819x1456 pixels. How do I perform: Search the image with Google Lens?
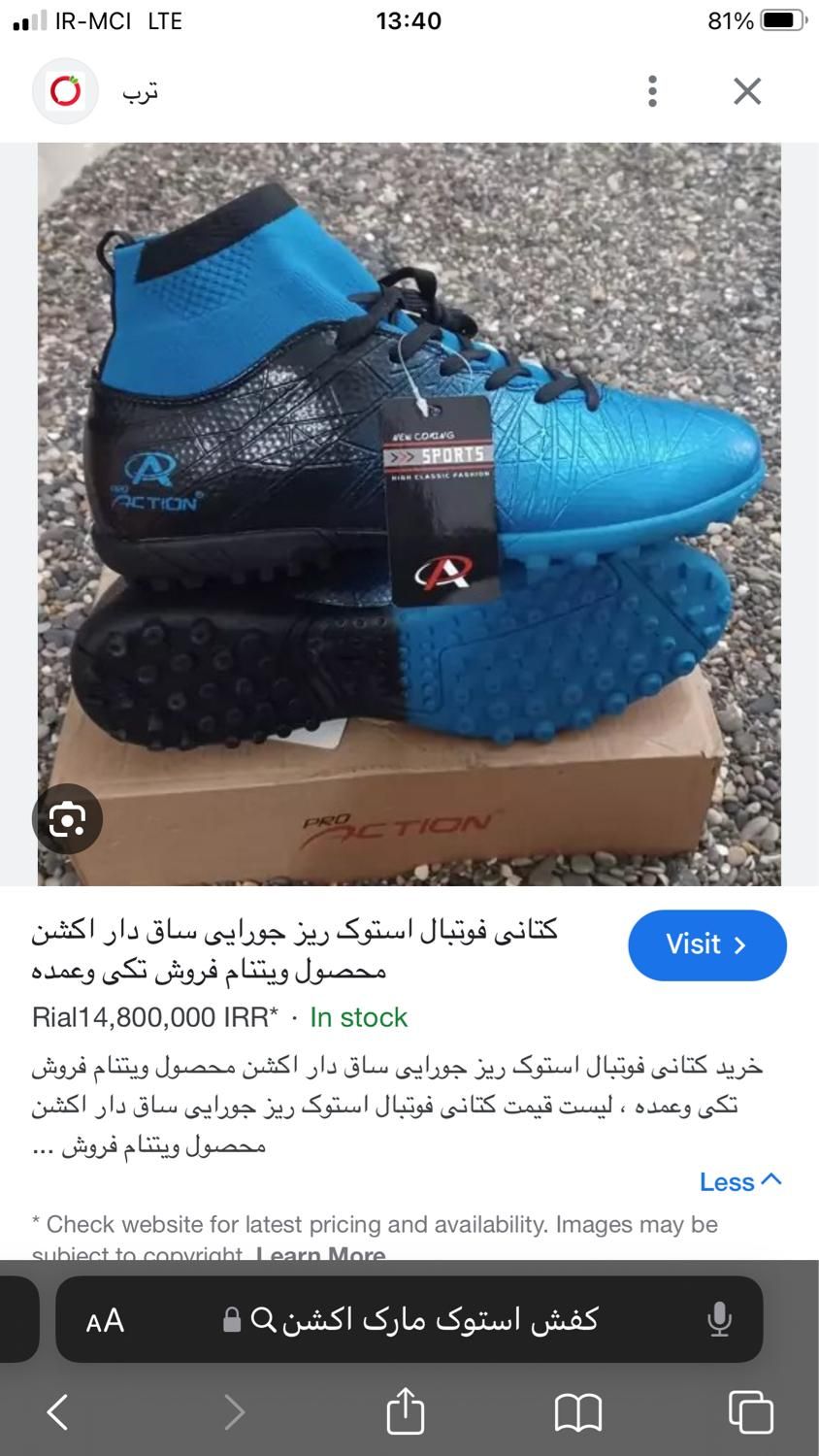(67, 819)
